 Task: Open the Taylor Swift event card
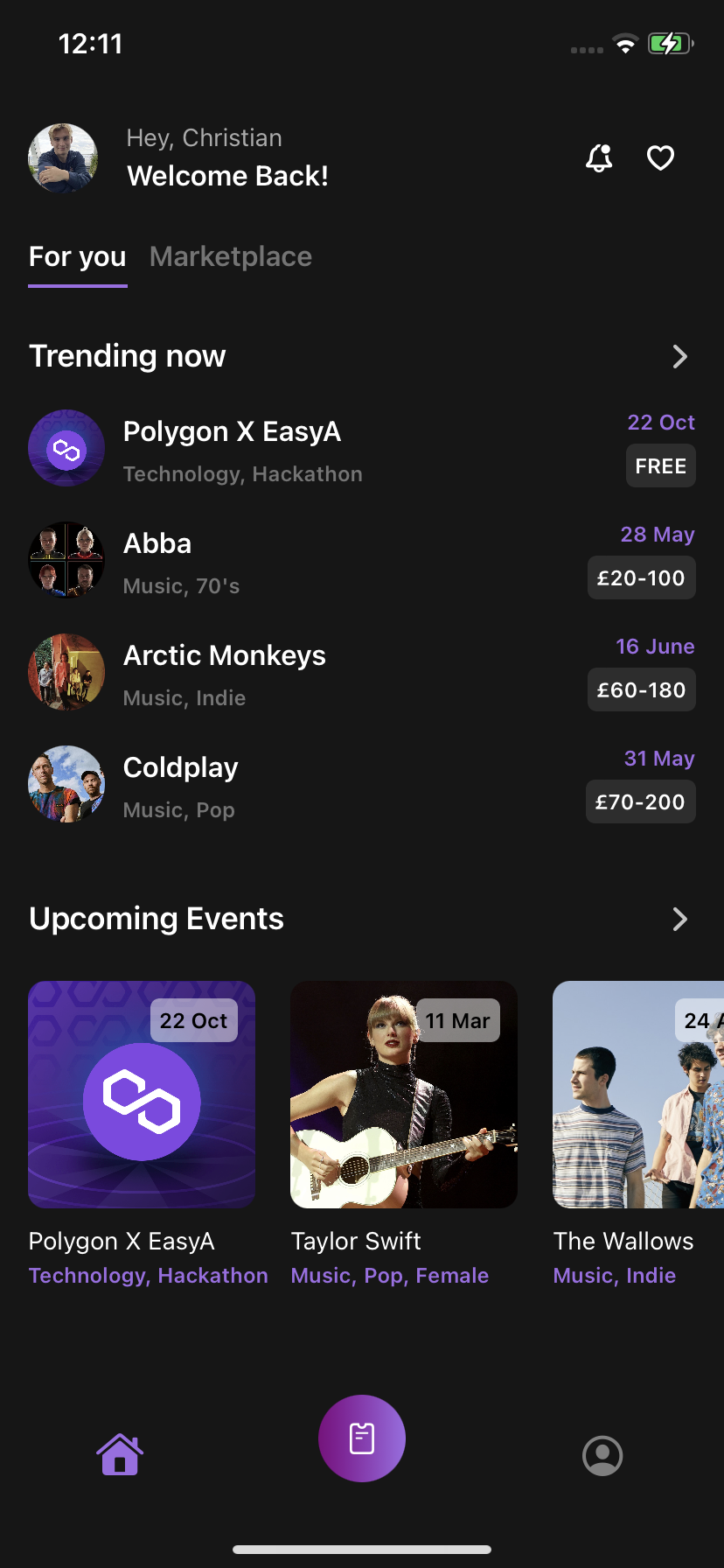pos(404,1095)
